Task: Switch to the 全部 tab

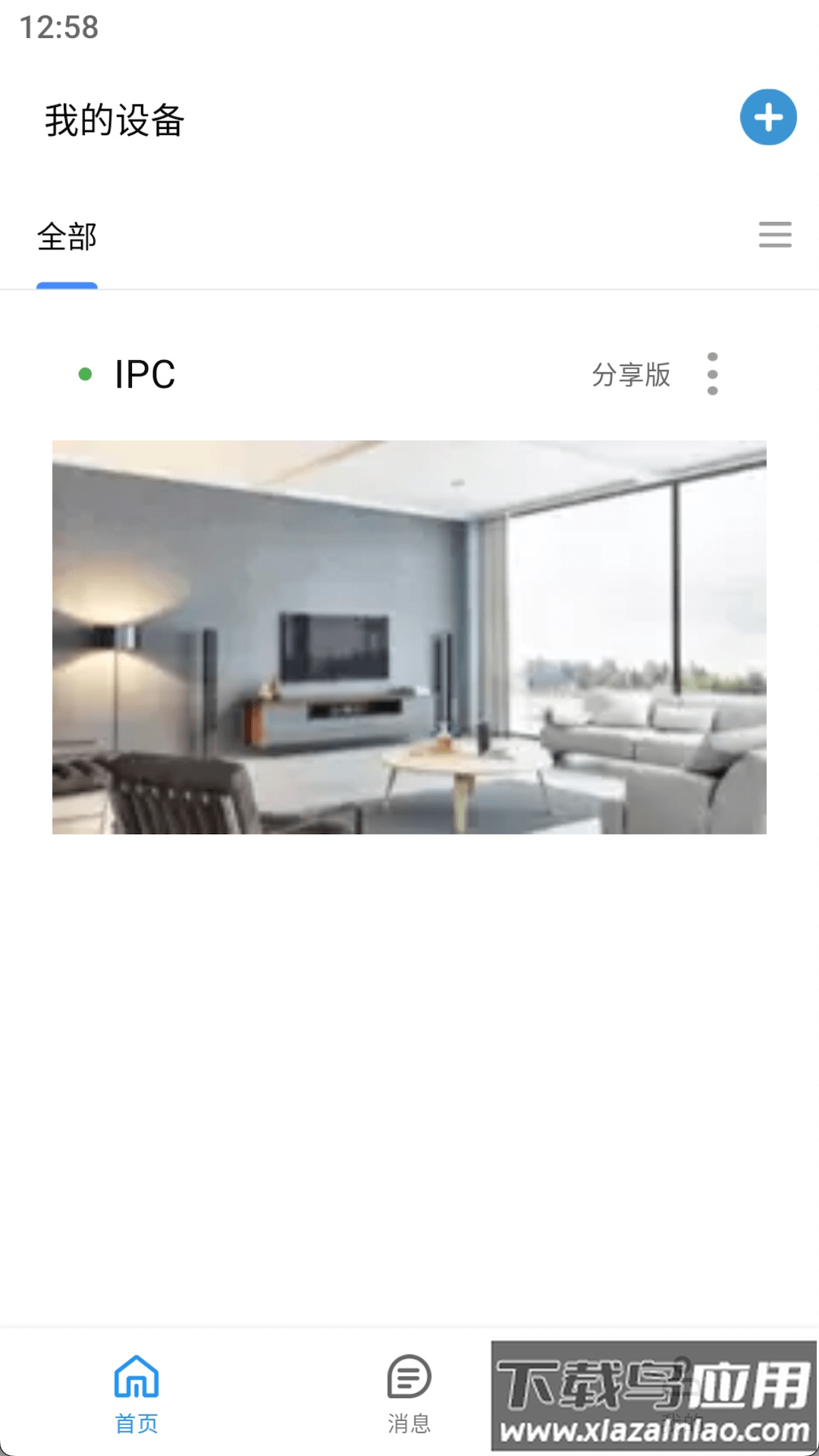Action: coord(67,236)
